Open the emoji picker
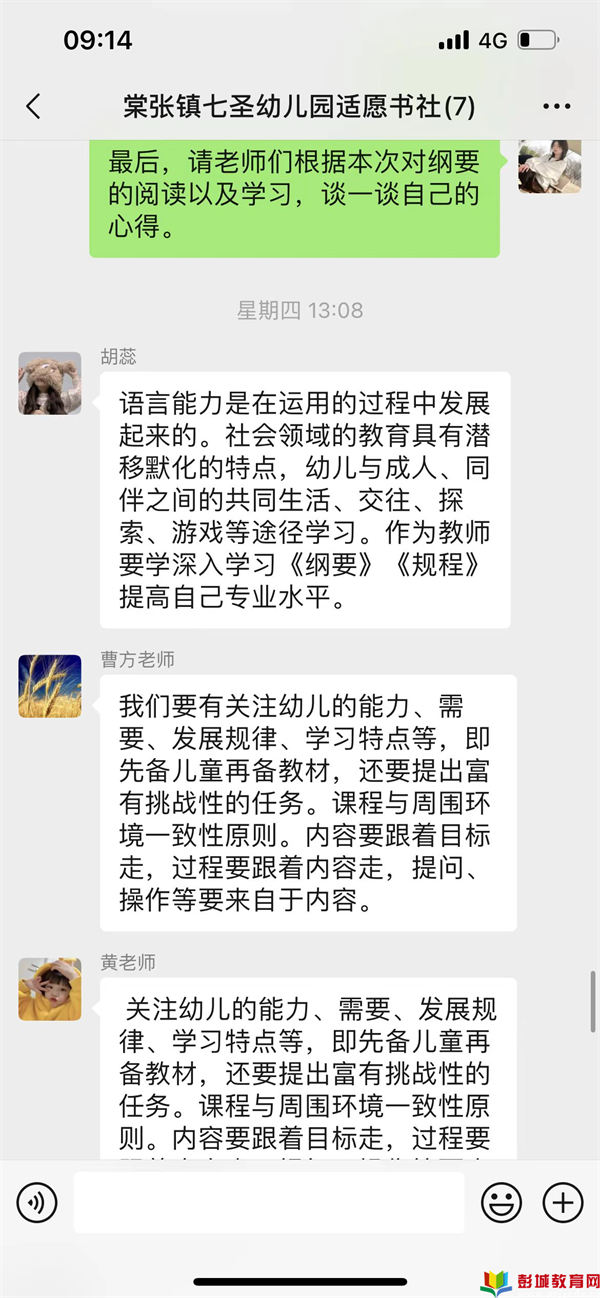The height and width of the screenshot is (1298, 600). pos(501,1201)
